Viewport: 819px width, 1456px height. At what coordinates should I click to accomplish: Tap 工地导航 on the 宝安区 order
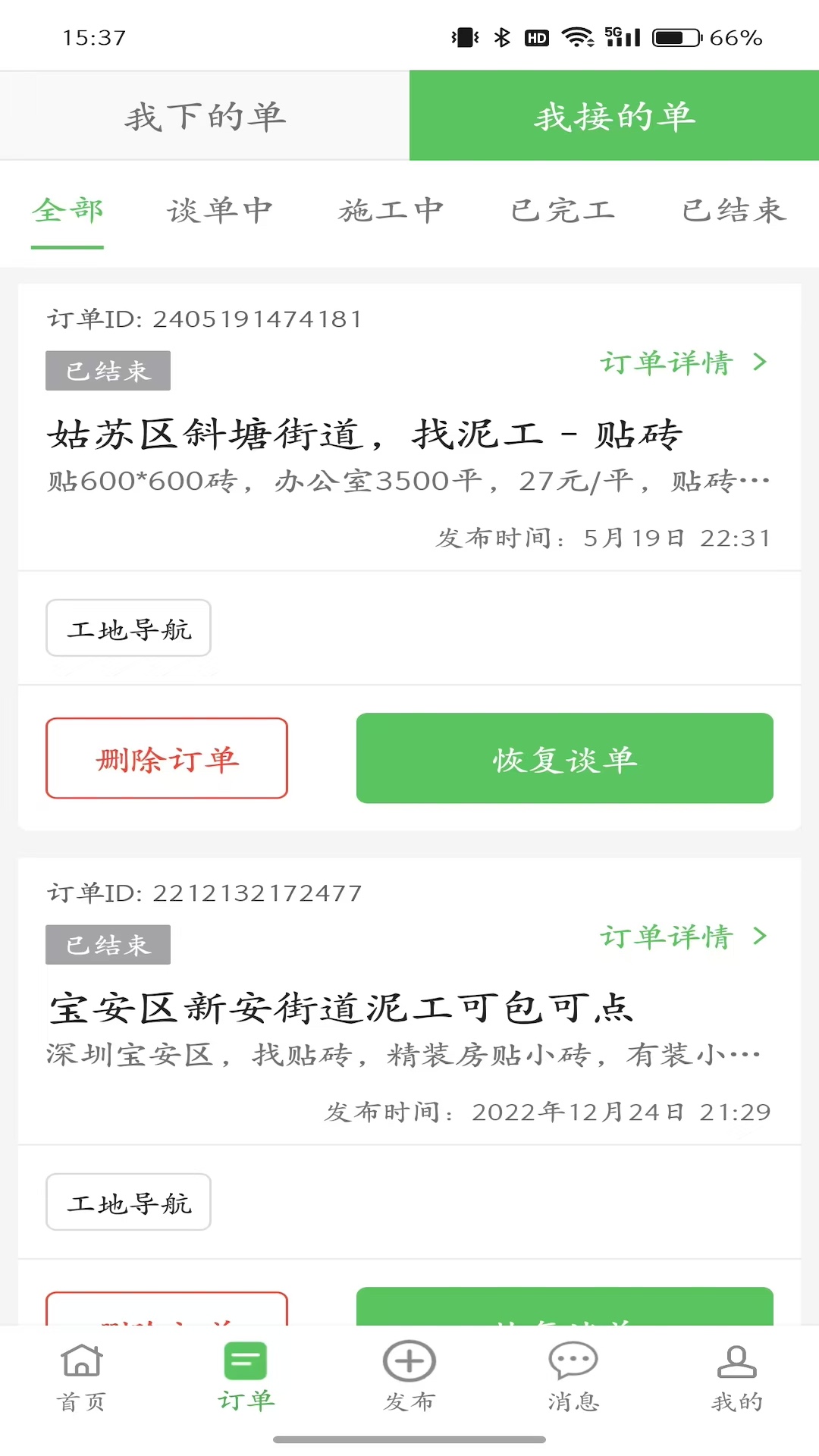tap(127, 1201)
